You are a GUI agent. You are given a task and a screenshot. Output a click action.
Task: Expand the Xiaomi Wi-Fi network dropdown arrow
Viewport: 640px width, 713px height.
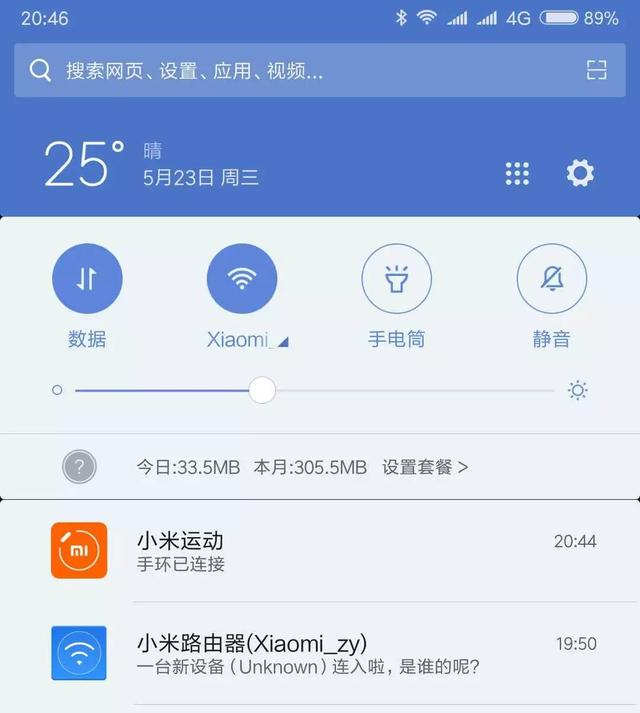point(283,341)
